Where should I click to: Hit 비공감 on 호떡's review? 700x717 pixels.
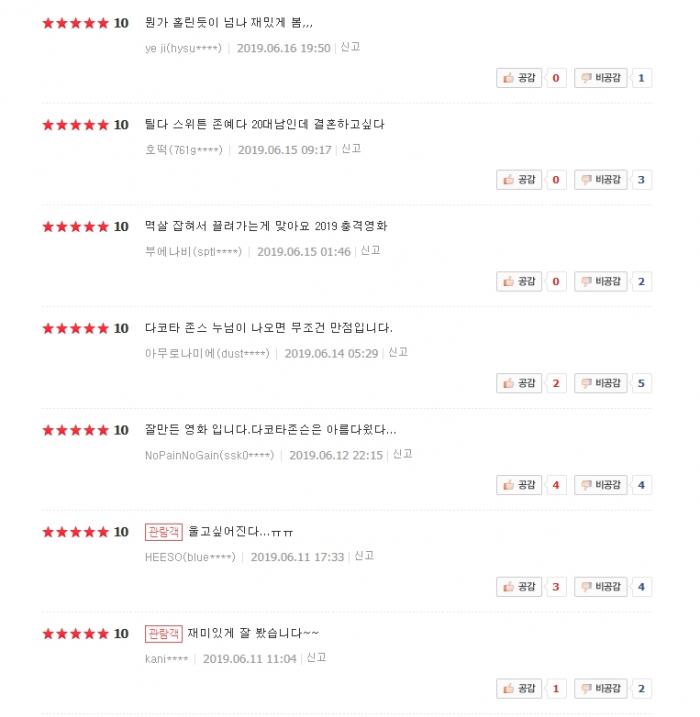click(x=600, y=180)
